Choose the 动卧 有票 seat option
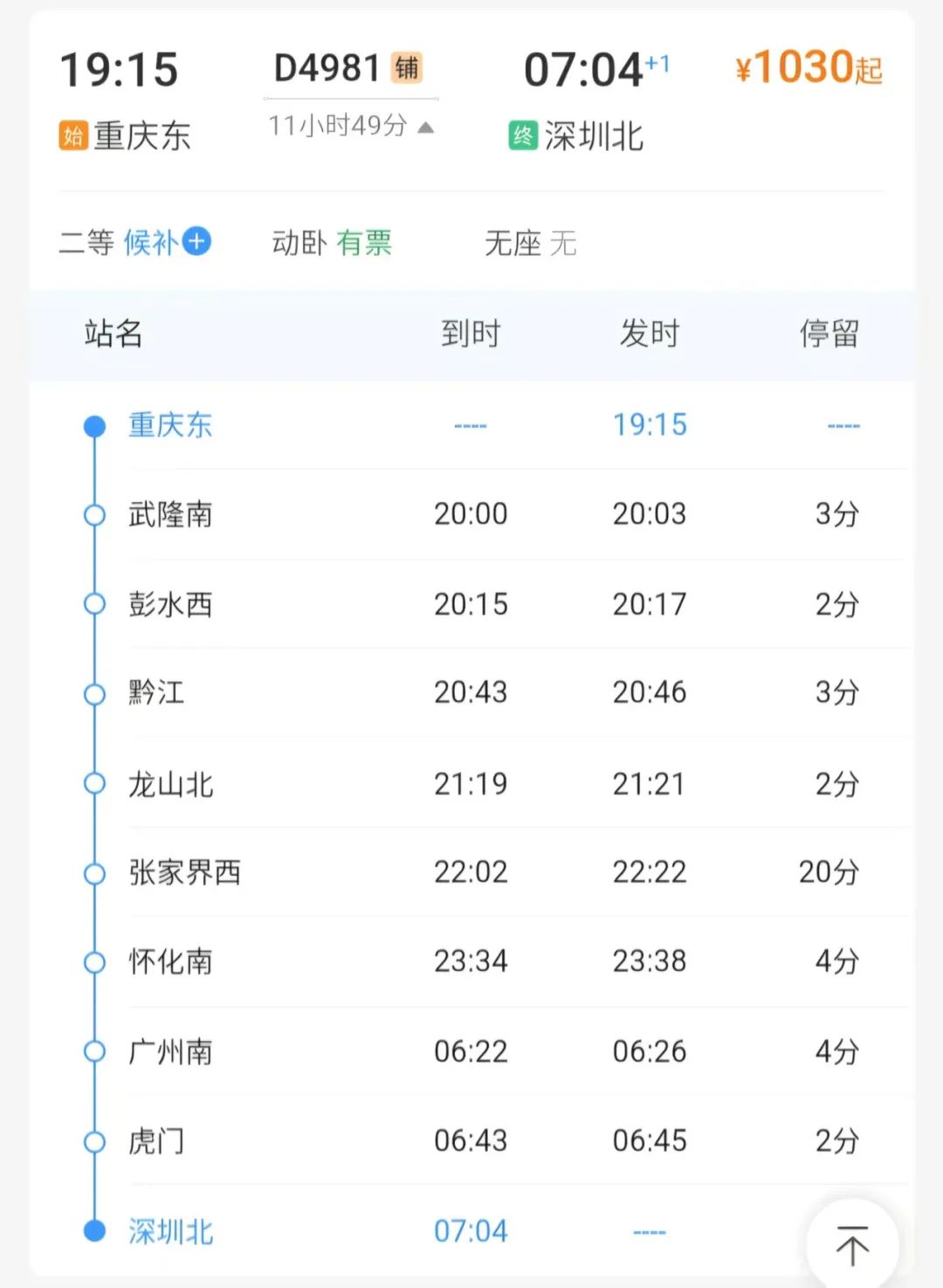Viewport: 943px width, 1288px height. [x=332, y=243]
